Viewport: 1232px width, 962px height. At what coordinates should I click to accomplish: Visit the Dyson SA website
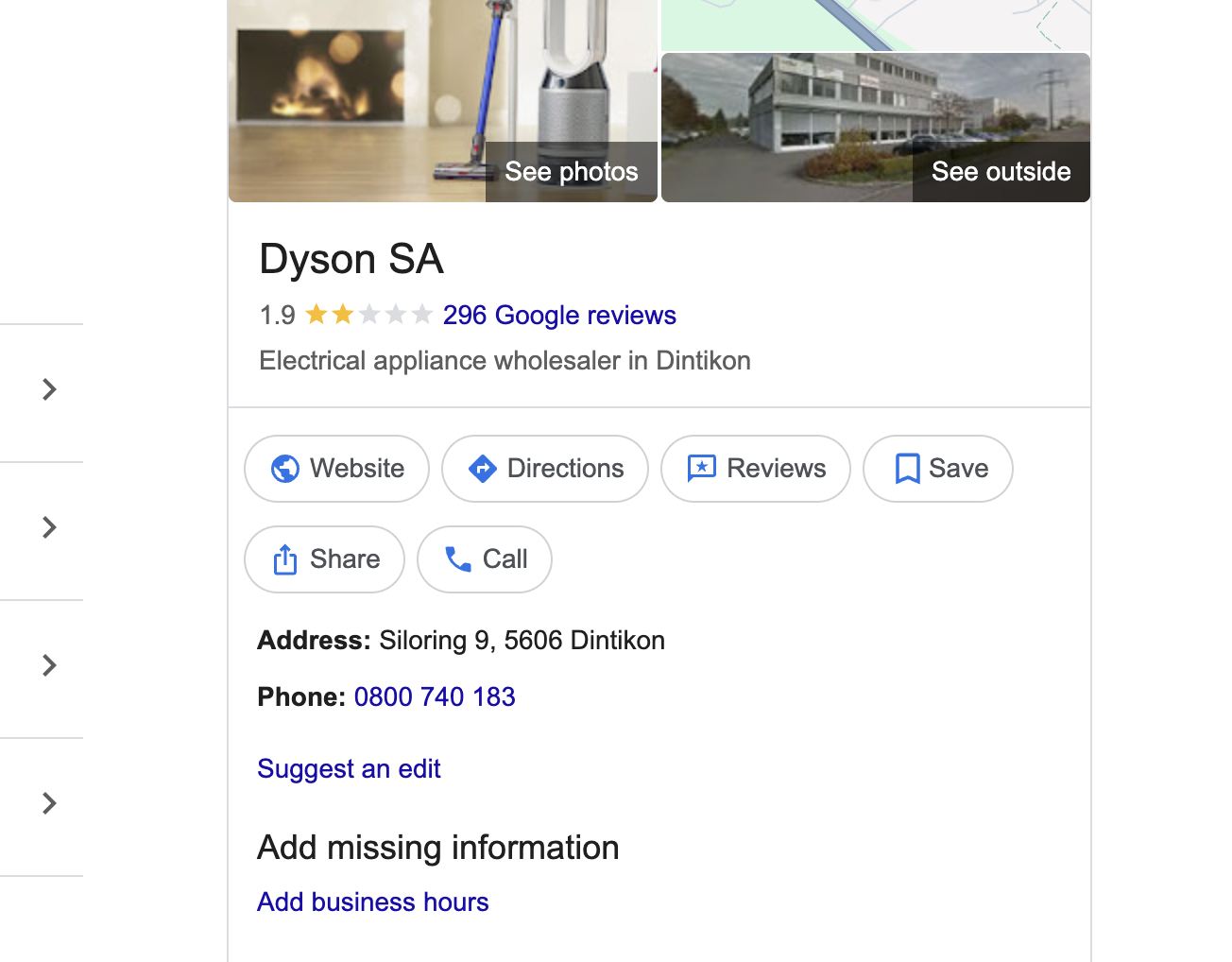click(337, 469)
